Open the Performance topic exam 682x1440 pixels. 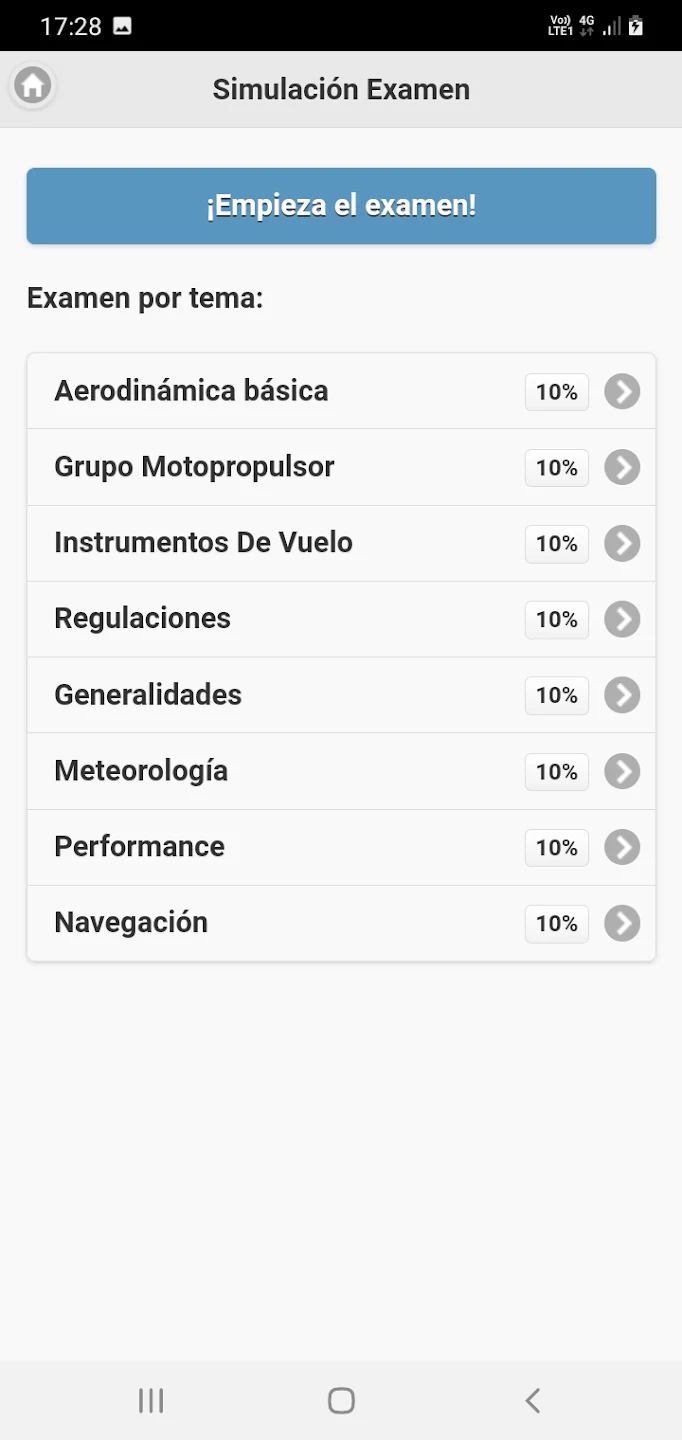[341, 847]
